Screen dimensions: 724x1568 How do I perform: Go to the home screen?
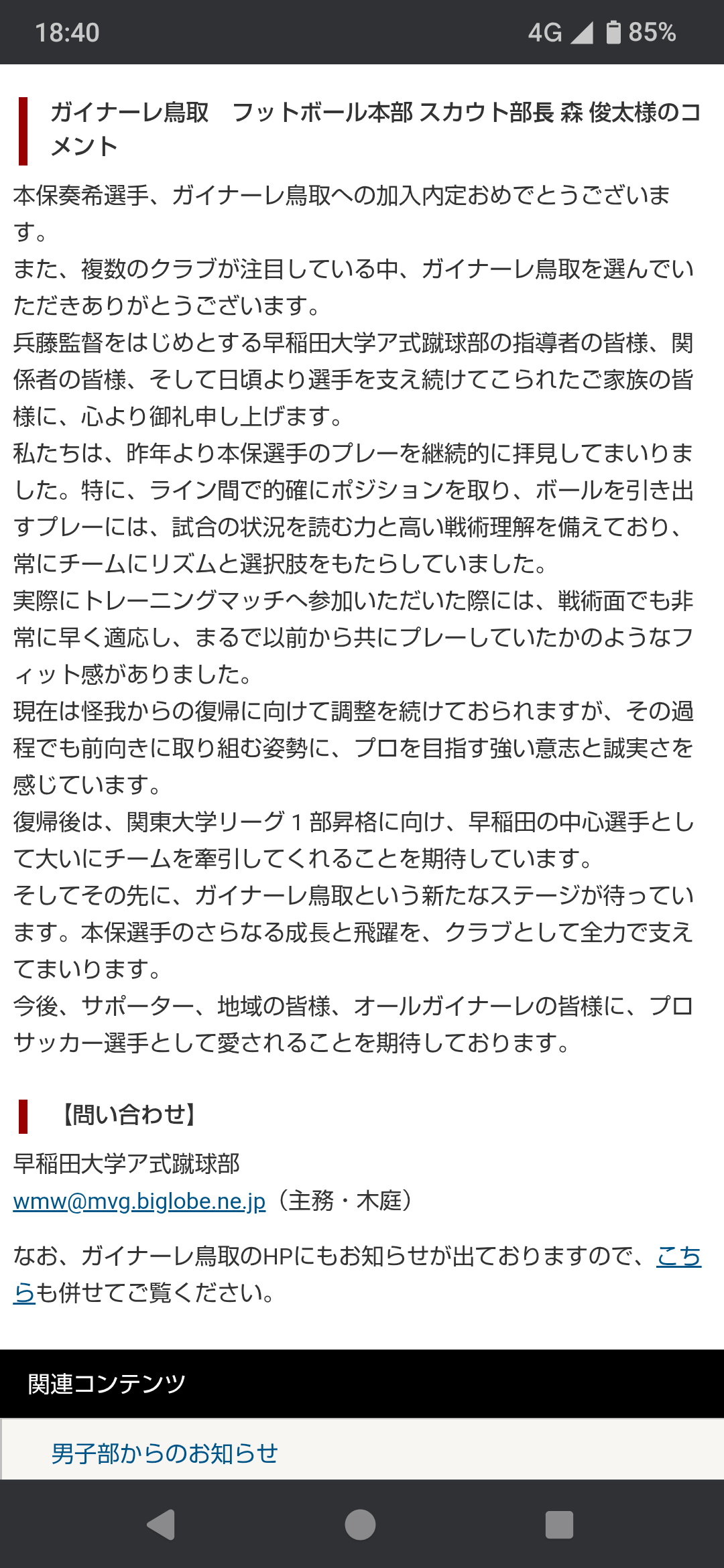[361, 1524]
